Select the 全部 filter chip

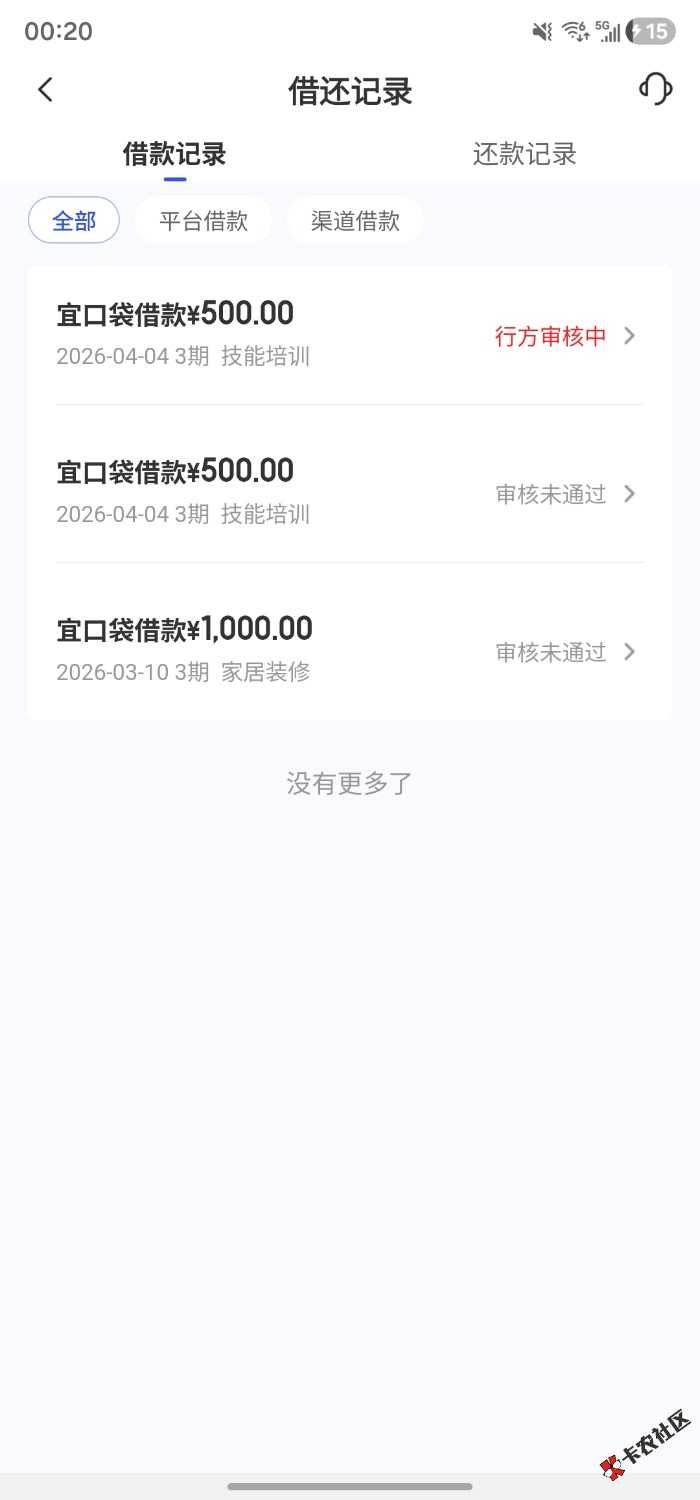click(74, 220)
